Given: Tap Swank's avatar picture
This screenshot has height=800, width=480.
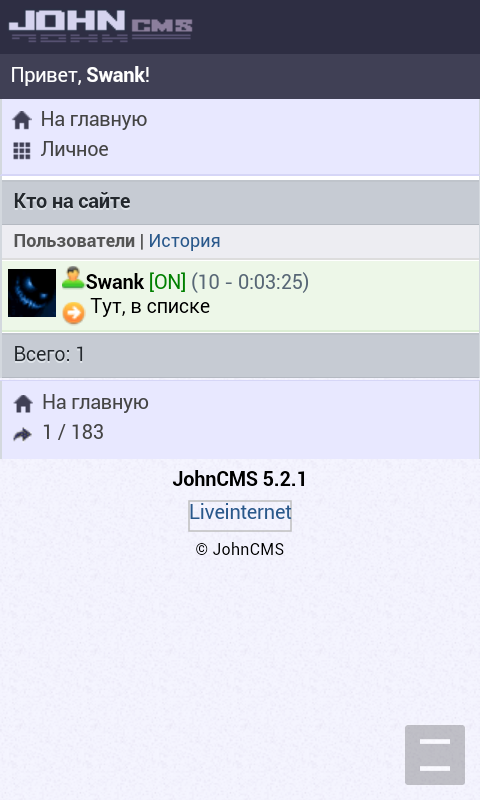Looking at the screenshot, I should coord(32,293).
